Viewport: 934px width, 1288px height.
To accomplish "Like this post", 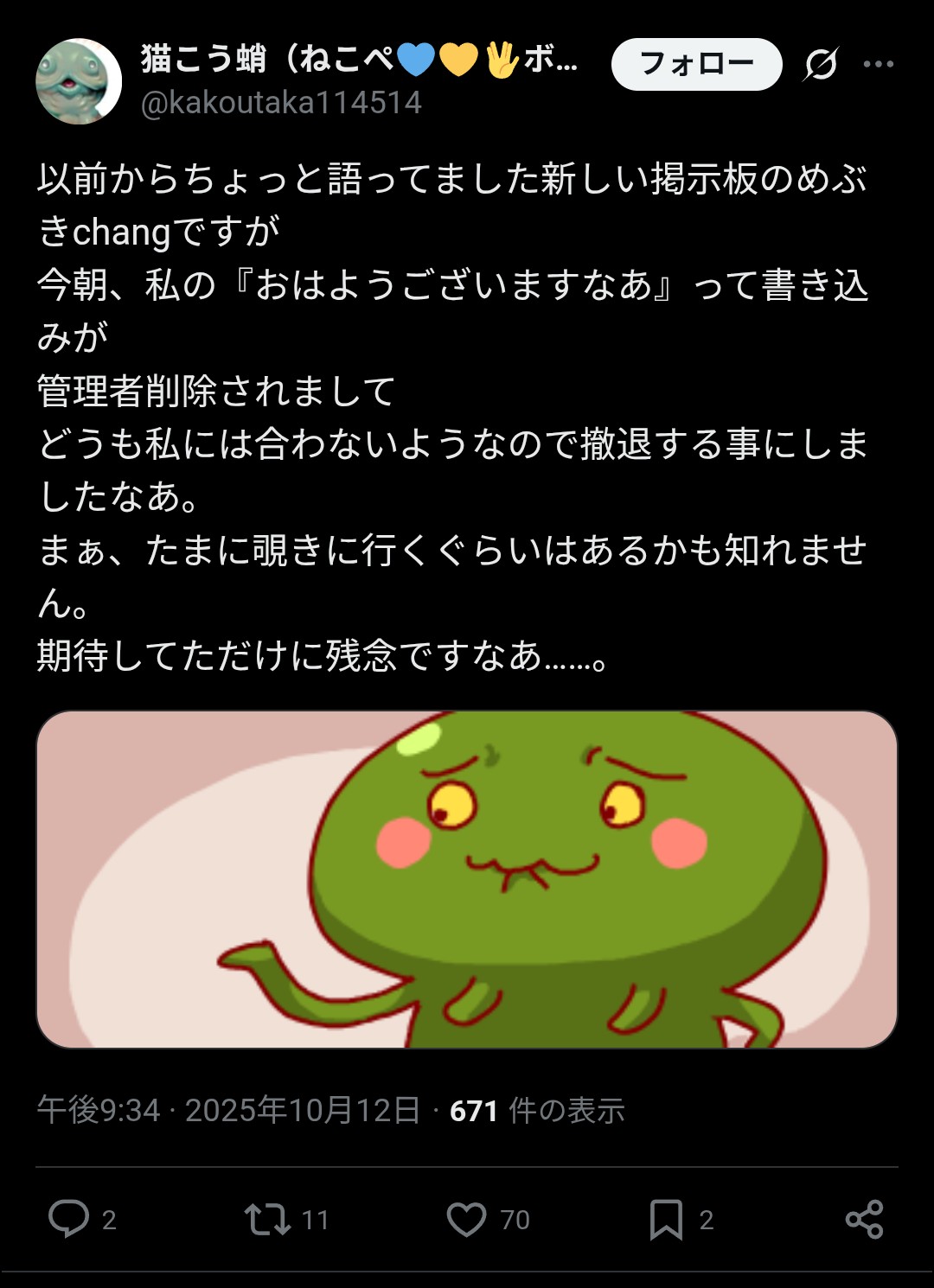I will 467,1219.
